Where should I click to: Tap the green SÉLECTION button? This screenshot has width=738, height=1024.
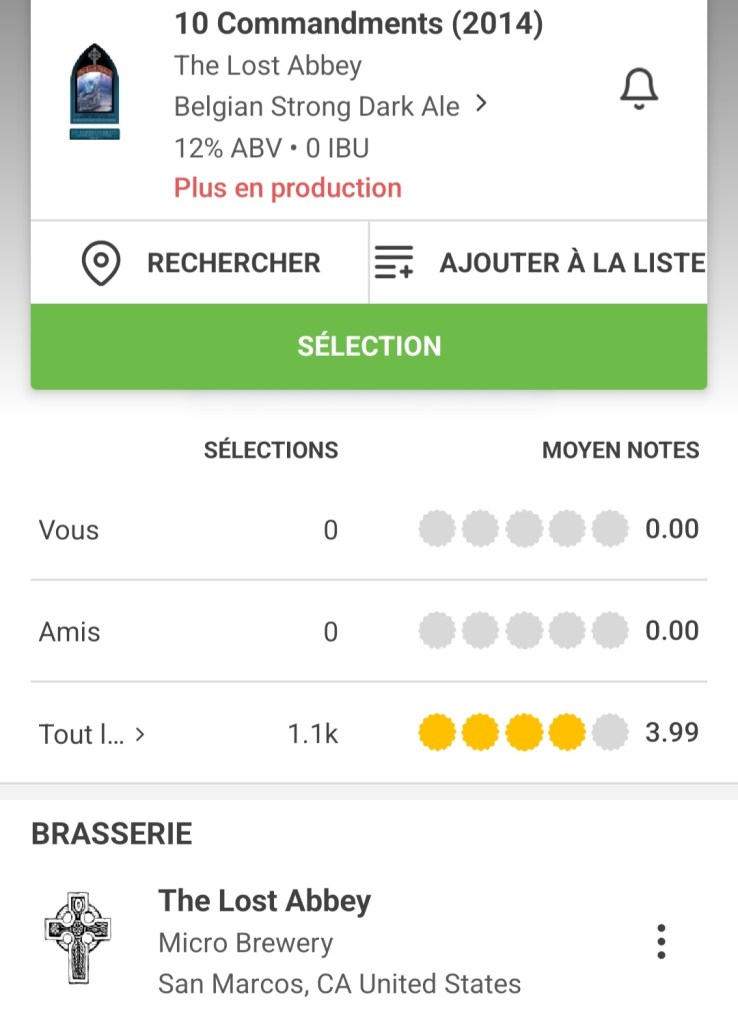point(369,346)
